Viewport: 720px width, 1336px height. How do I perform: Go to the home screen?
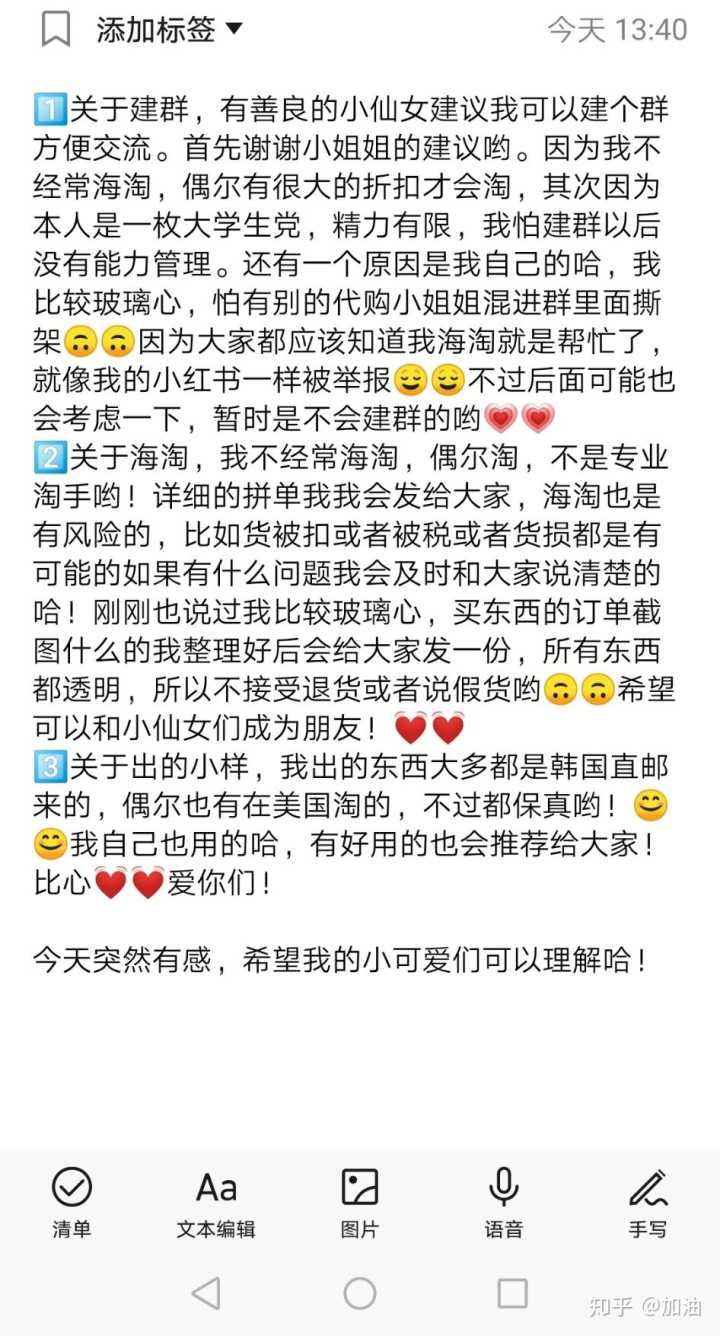coord(360,1293)
